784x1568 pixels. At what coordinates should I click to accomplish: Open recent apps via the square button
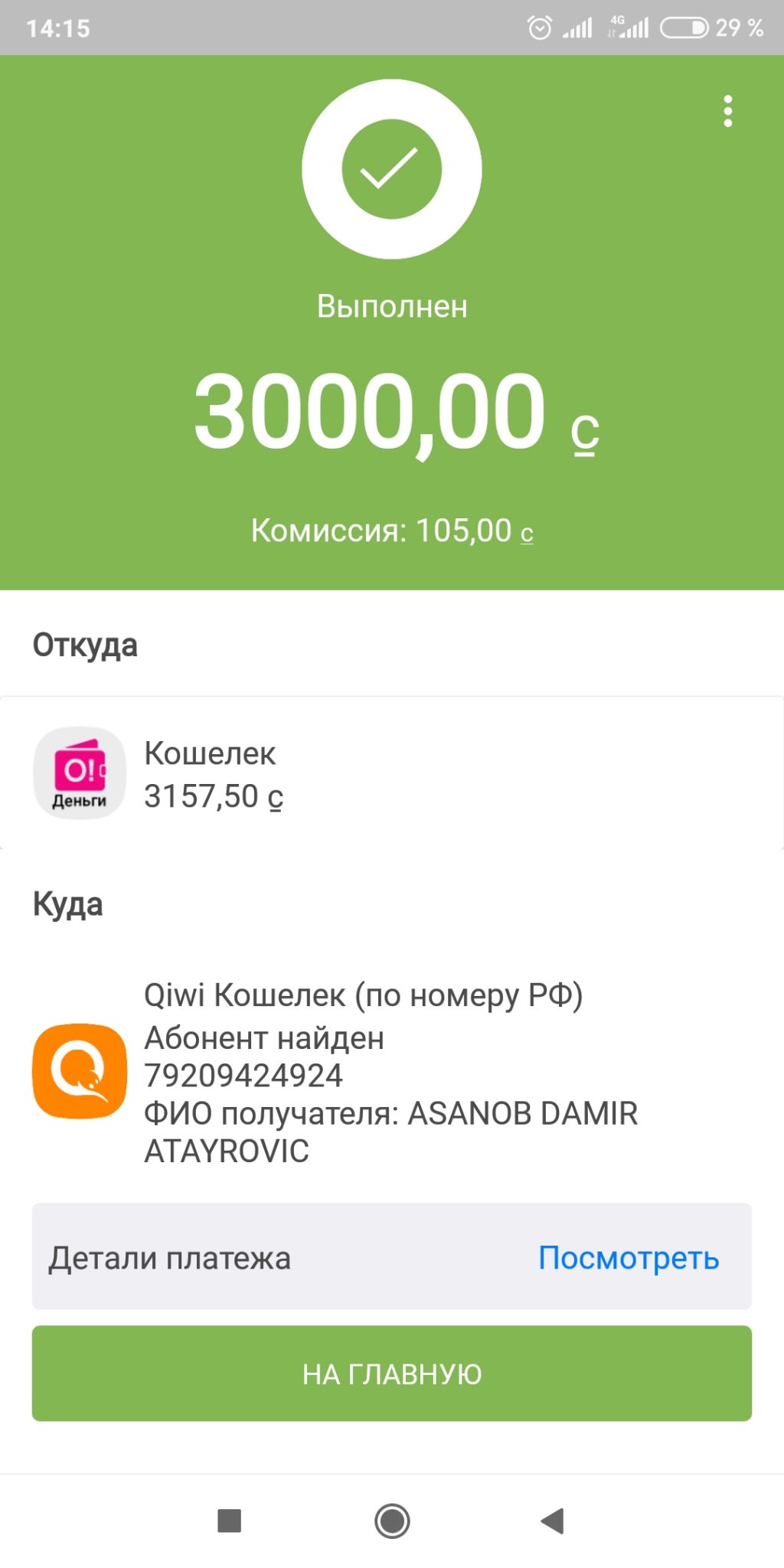click(230, 1521)
